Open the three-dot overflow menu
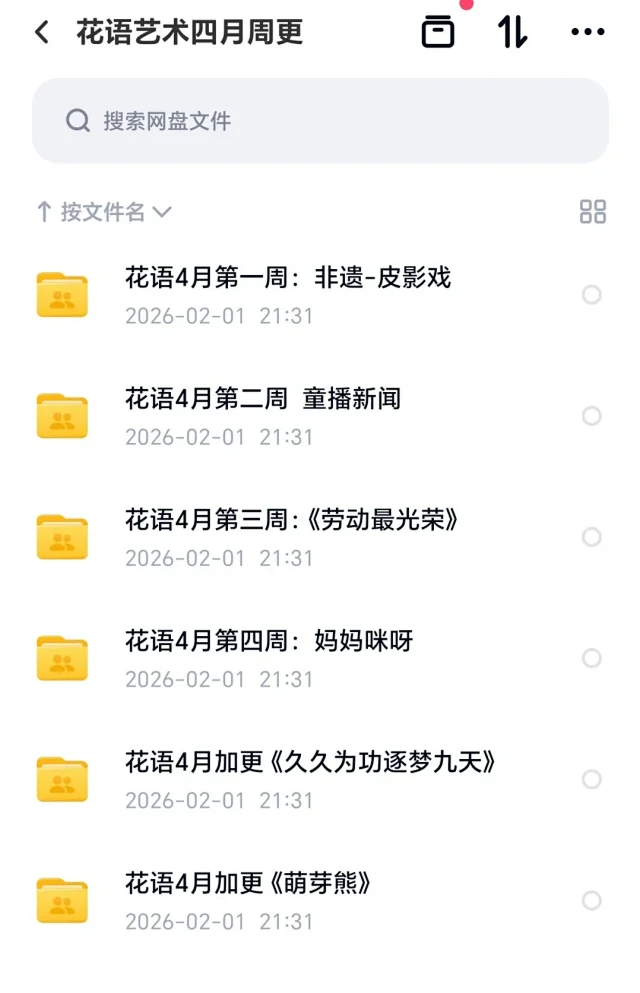The image size is (640, 993). pyautogui.click(x=587, y=32)
